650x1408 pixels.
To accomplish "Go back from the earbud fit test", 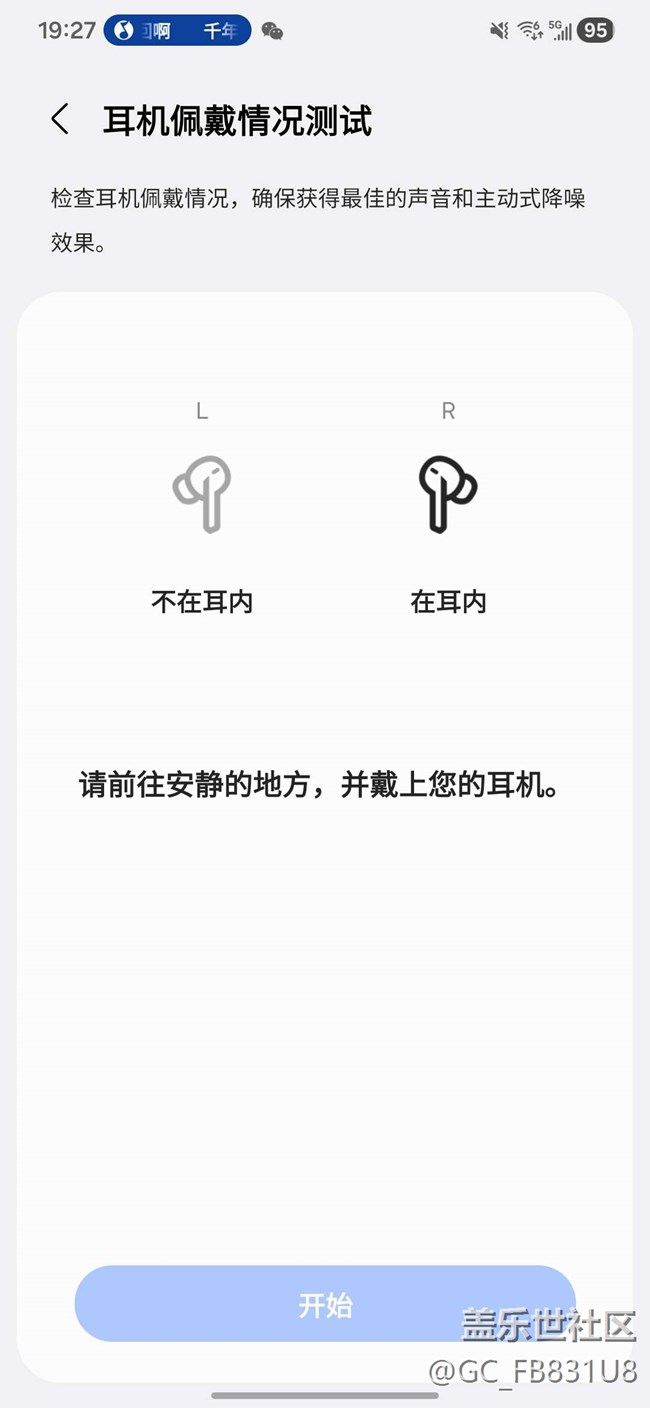I will [61, 120].
